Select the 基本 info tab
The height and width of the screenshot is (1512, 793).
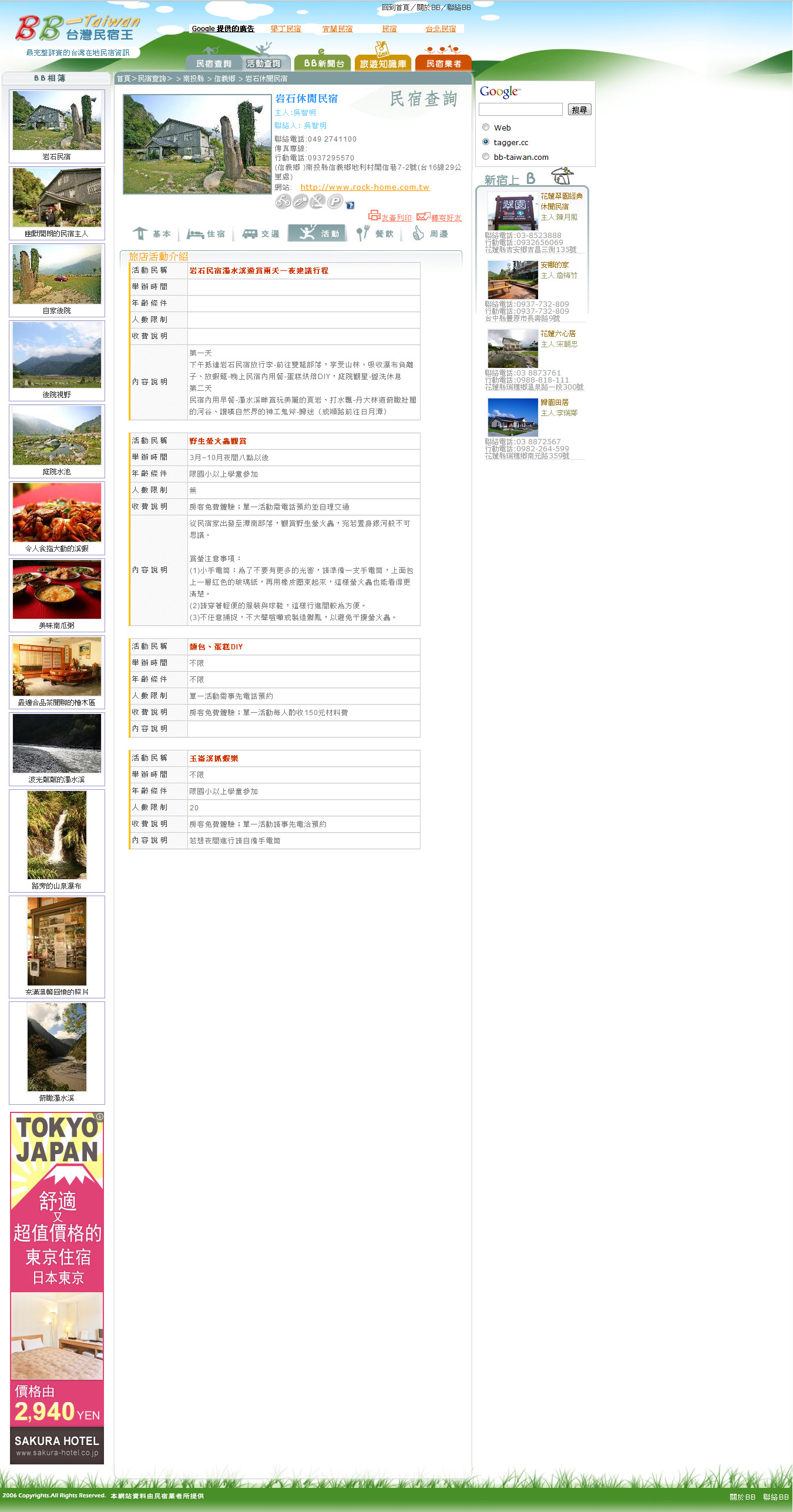[152, 234]
